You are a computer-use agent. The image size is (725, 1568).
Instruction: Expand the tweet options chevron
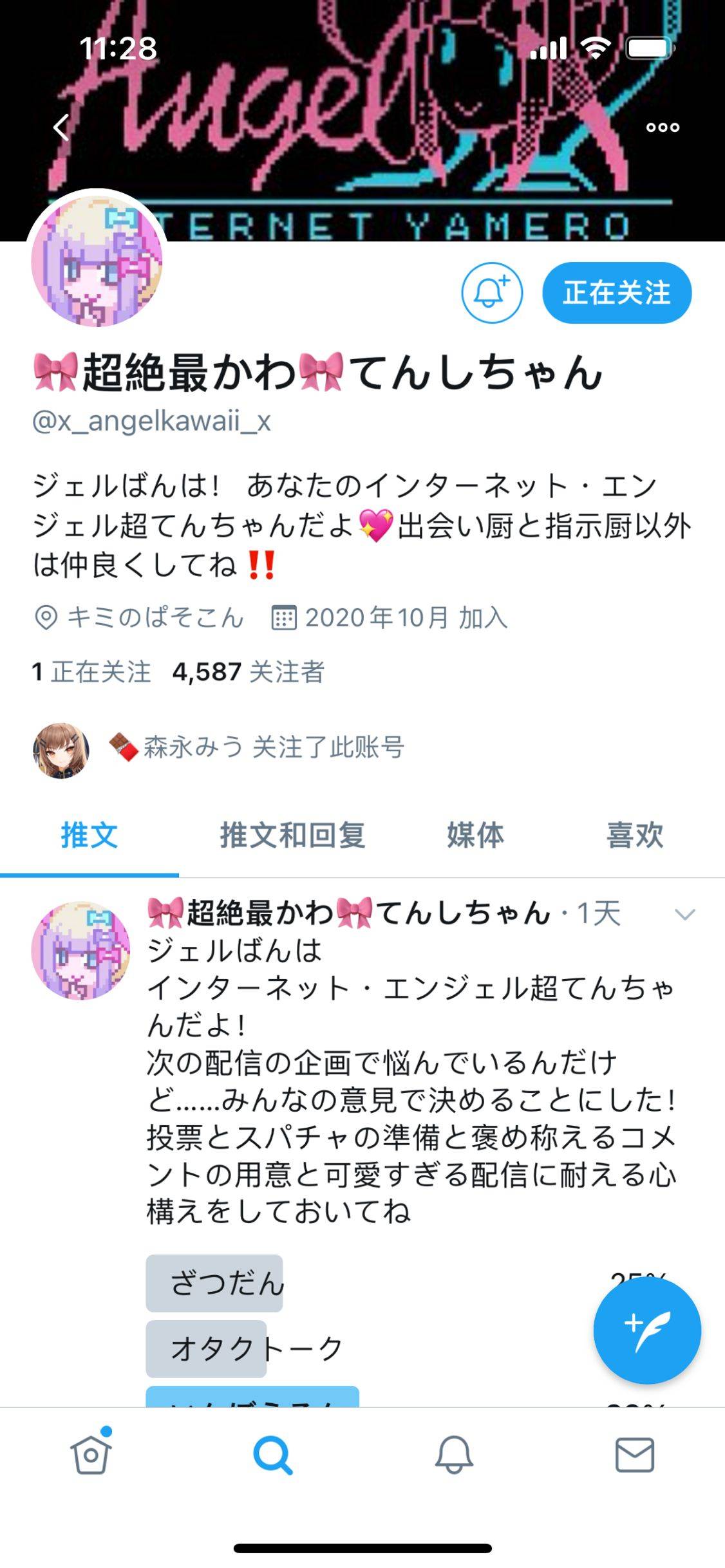pyautogui.click(x=684, y=914)
